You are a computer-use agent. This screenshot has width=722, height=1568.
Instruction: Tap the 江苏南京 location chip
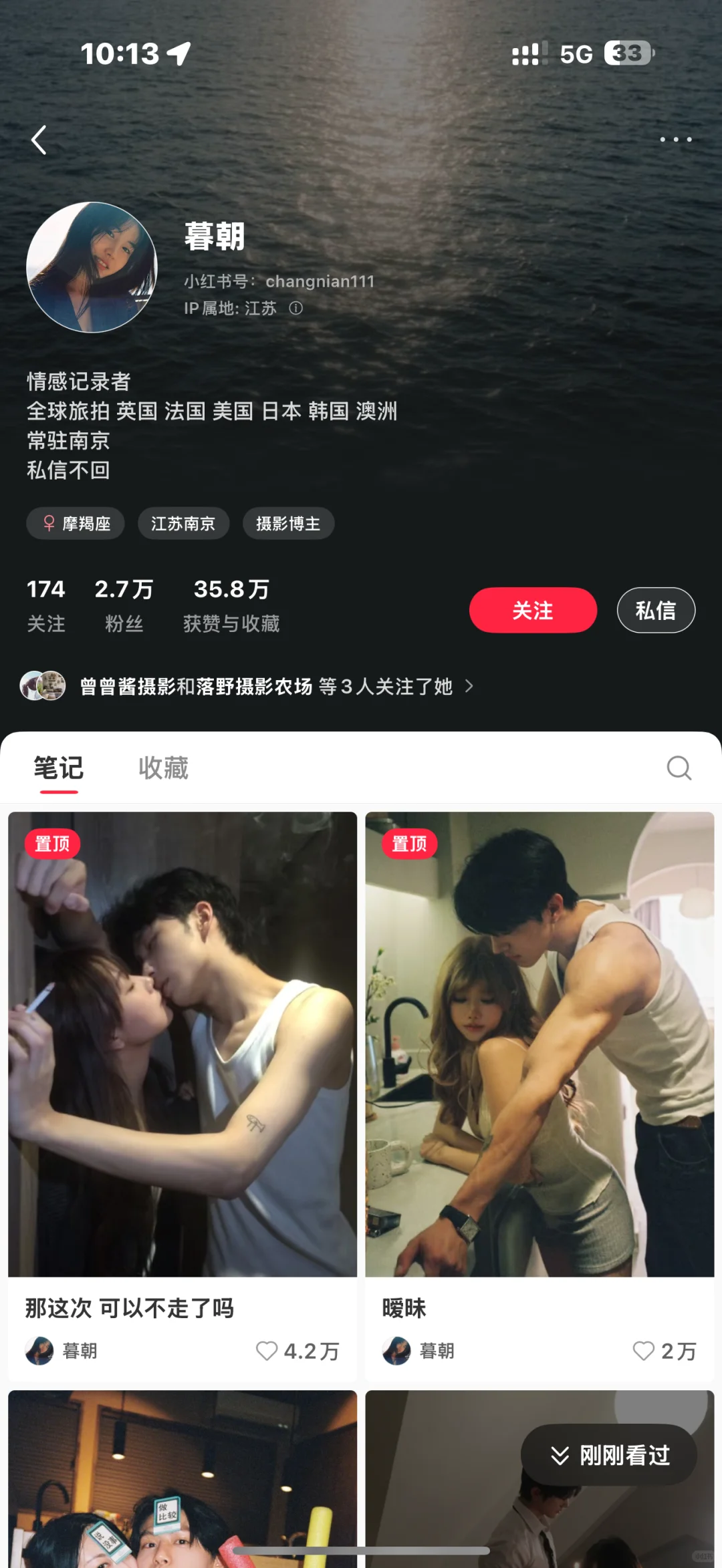(183, 523)
